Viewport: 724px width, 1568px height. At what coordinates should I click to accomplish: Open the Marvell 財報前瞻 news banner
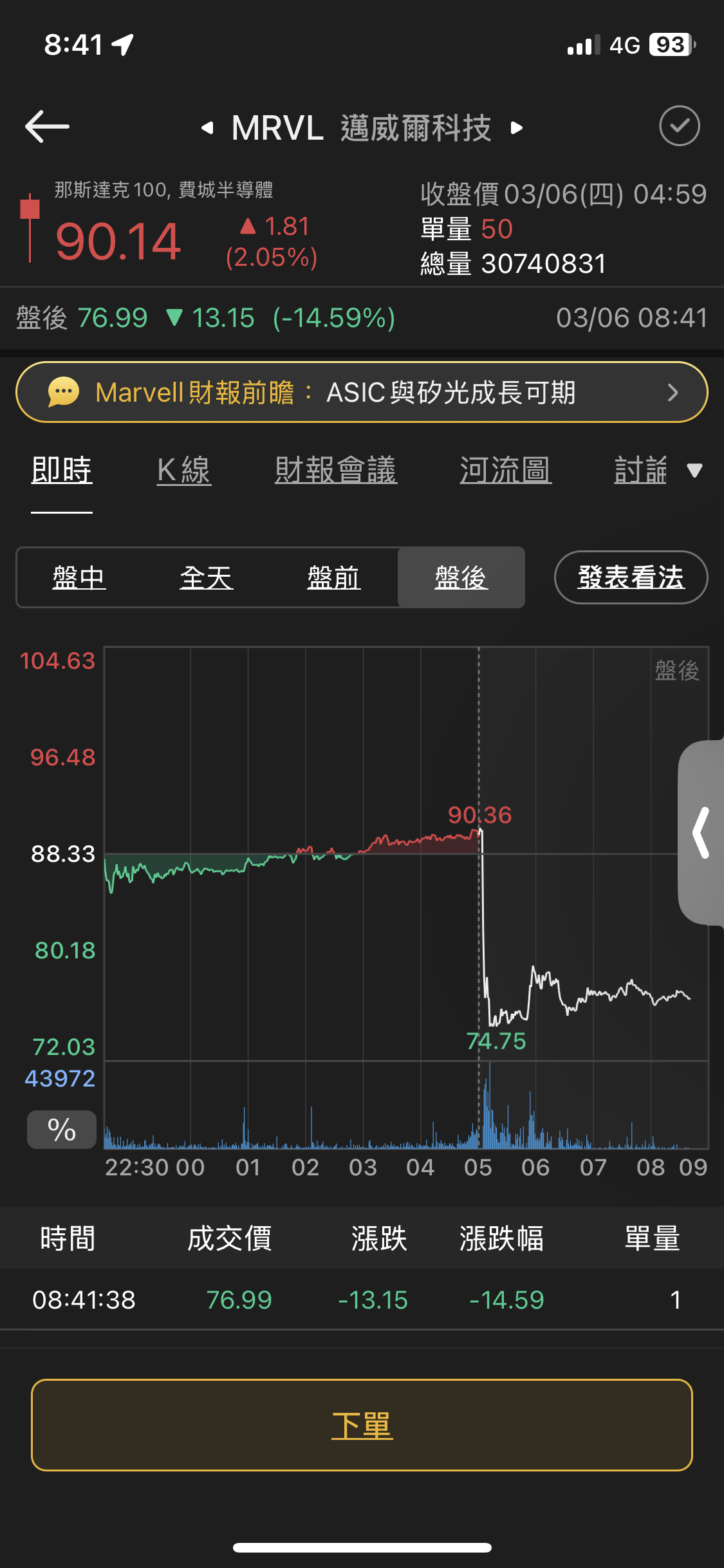tap(362, 393)
